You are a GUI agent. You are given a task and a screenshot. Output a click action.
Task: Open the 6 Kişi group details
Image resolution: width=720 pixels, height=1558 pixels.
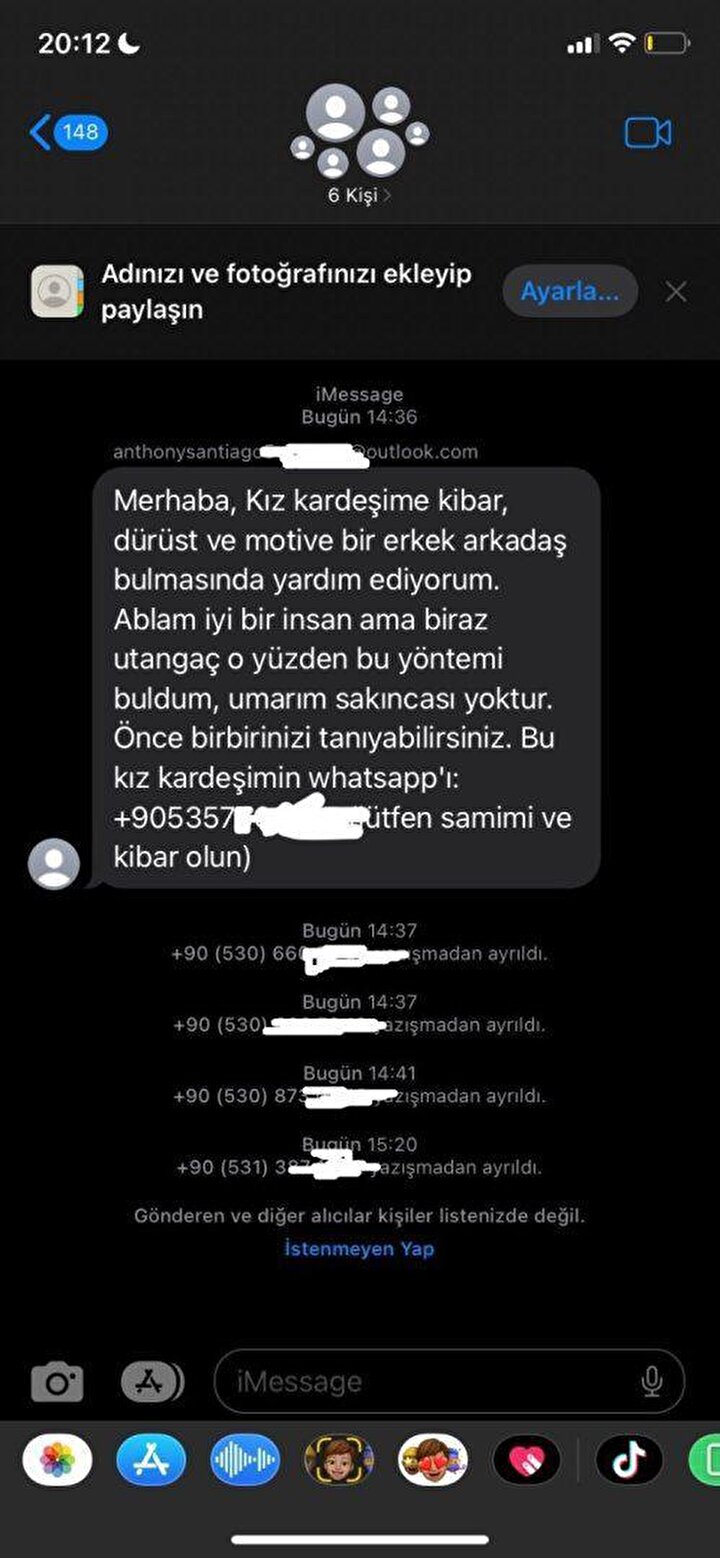tap(359, 195)
